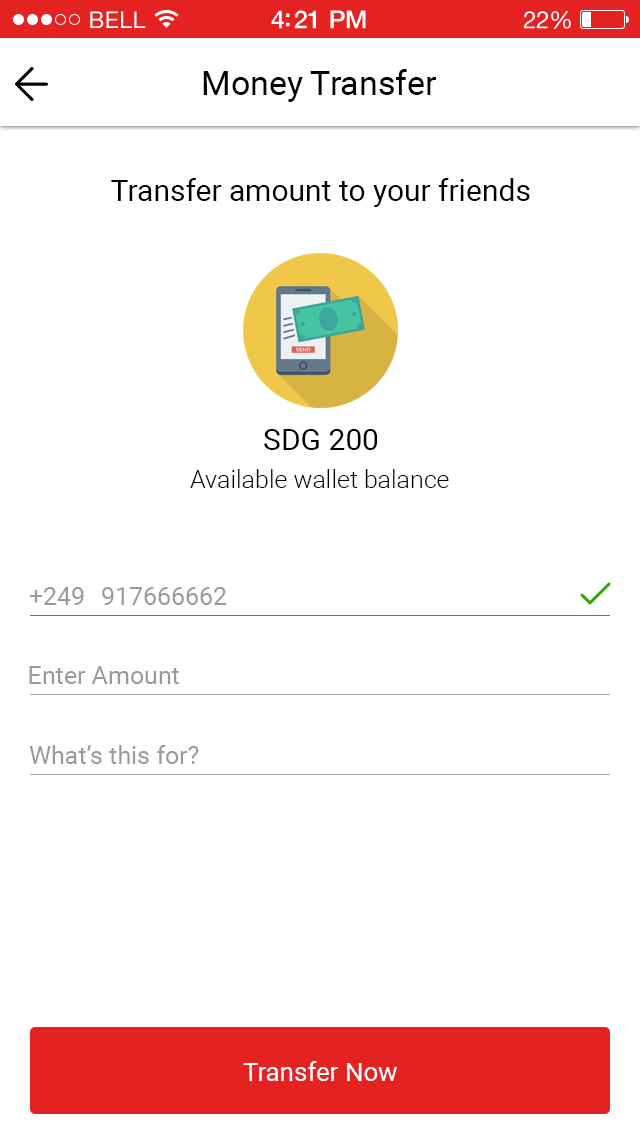The image size is (640, 1136).
Task: Edit the recipient phone number field
Action: pos(300,596)
